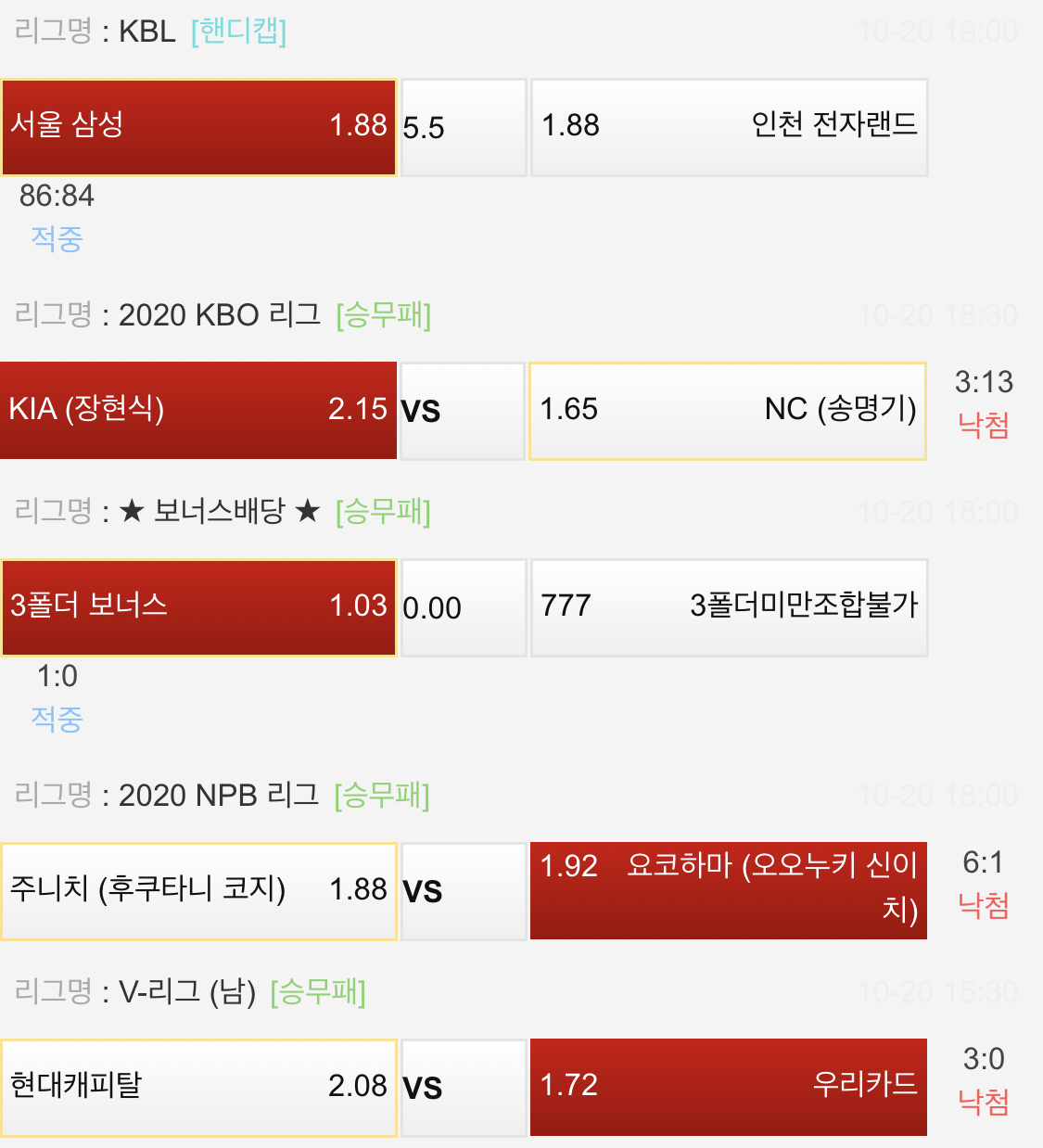
Task: Choose 요코하마 (오오누키 신이치) at 1.92
Action: coord(729,890)
